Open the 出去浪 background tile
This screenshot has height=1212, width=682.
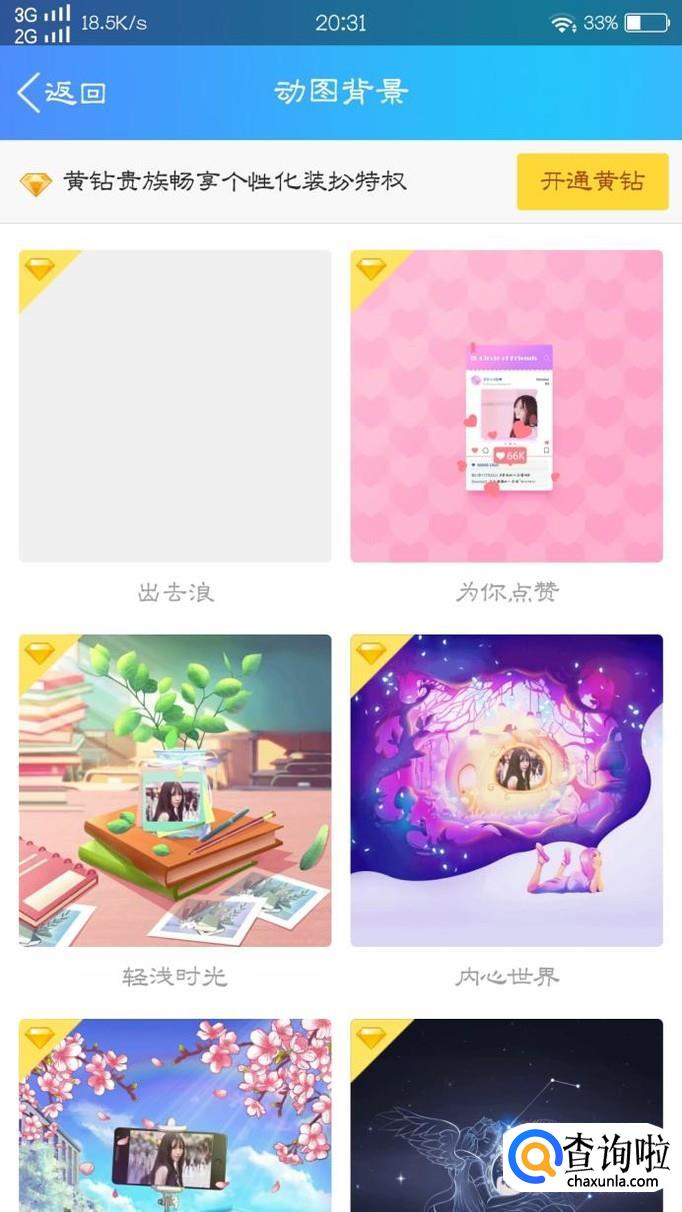pyautogui.click(x=175, y=406)
